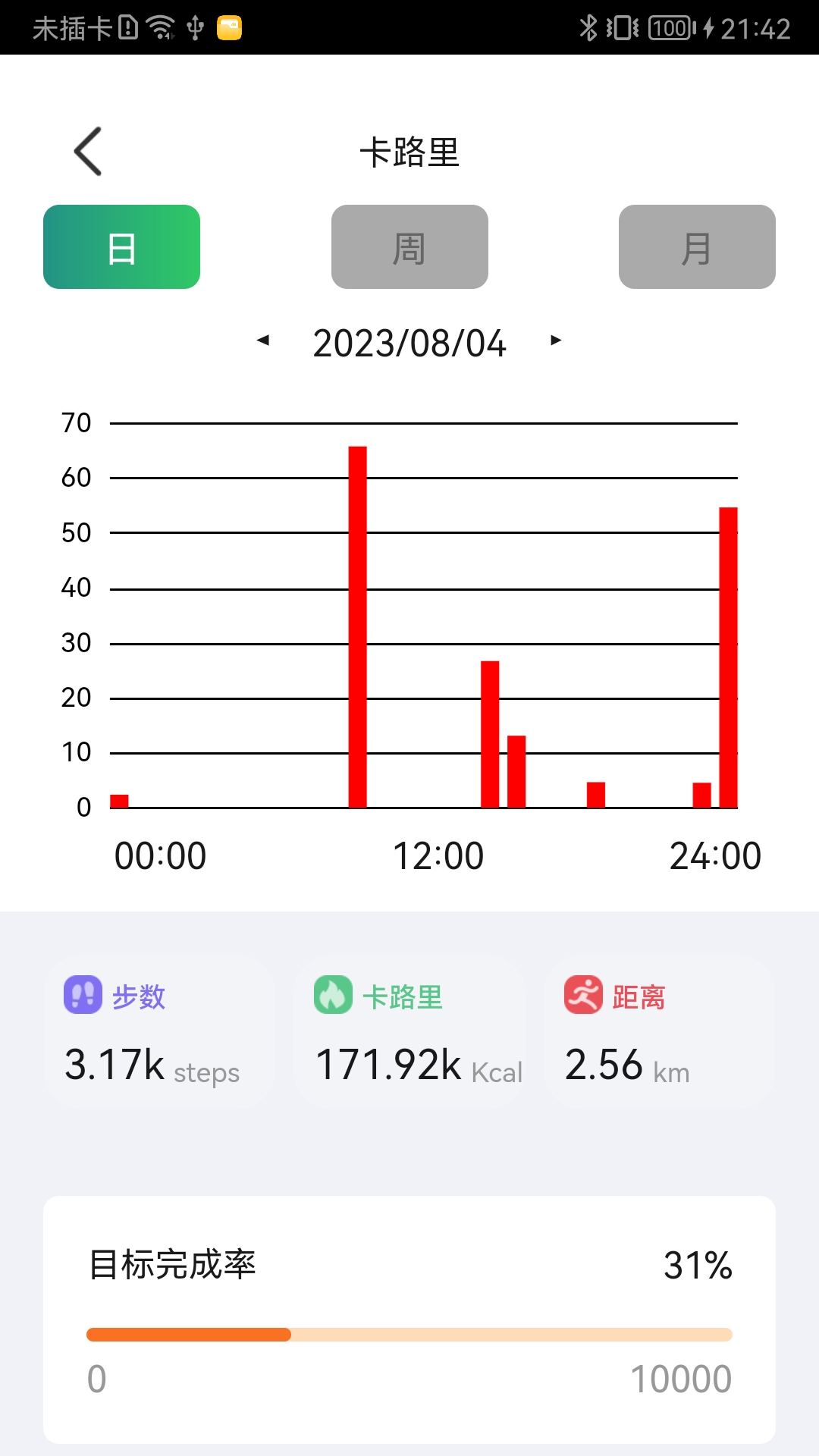The height and width of the screenshot is (1456, 819).
Task: Keep 日 (day) view selected
Action: tap(121, 247)
